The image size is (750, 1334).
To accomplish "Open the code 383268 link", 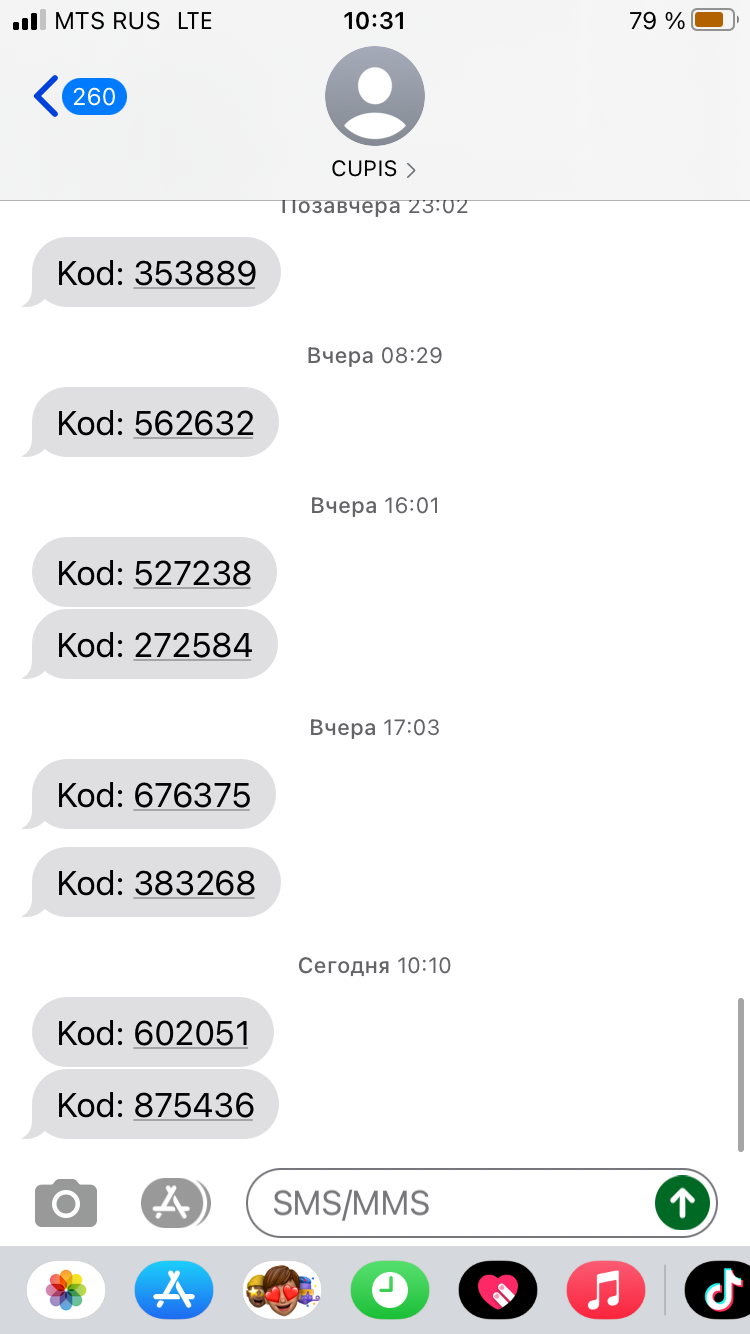I will (194, 883).
